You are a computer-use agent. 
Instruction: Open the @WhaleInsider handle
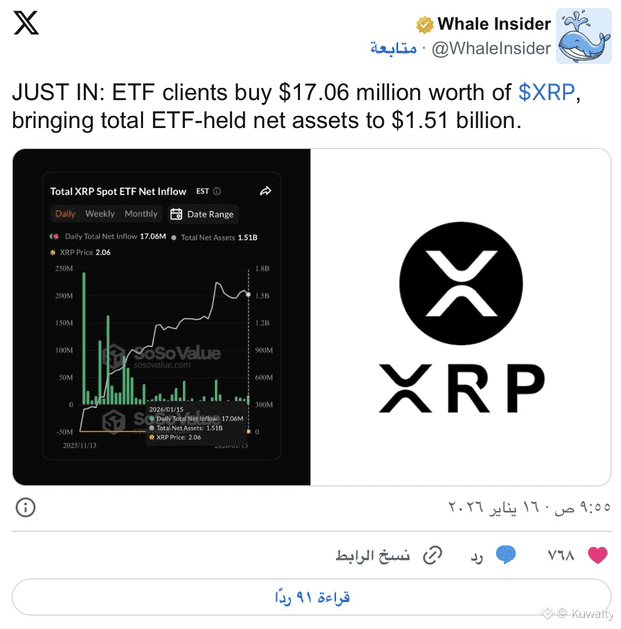tap(491, 48)
